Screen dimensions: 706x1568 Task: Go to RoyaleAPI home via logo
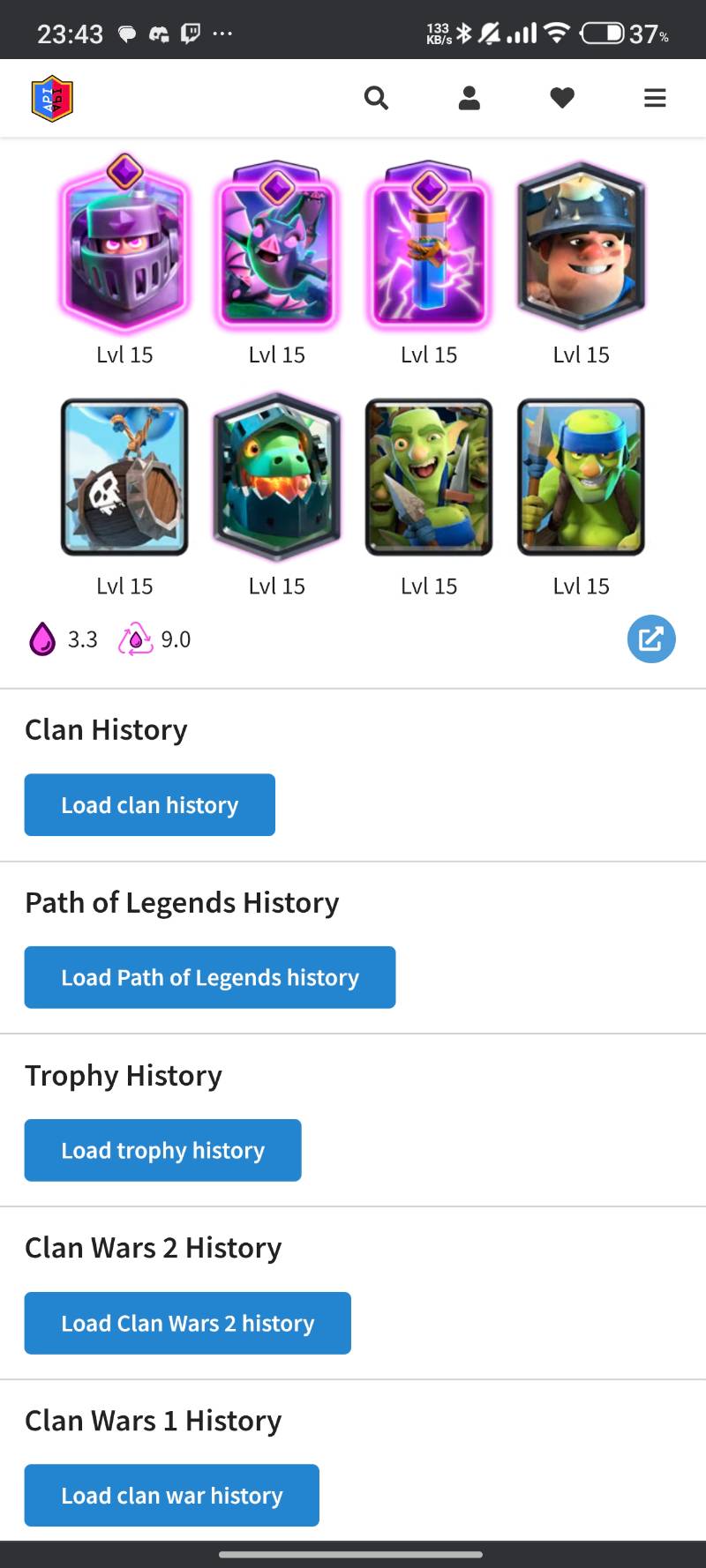coord(52,98)
